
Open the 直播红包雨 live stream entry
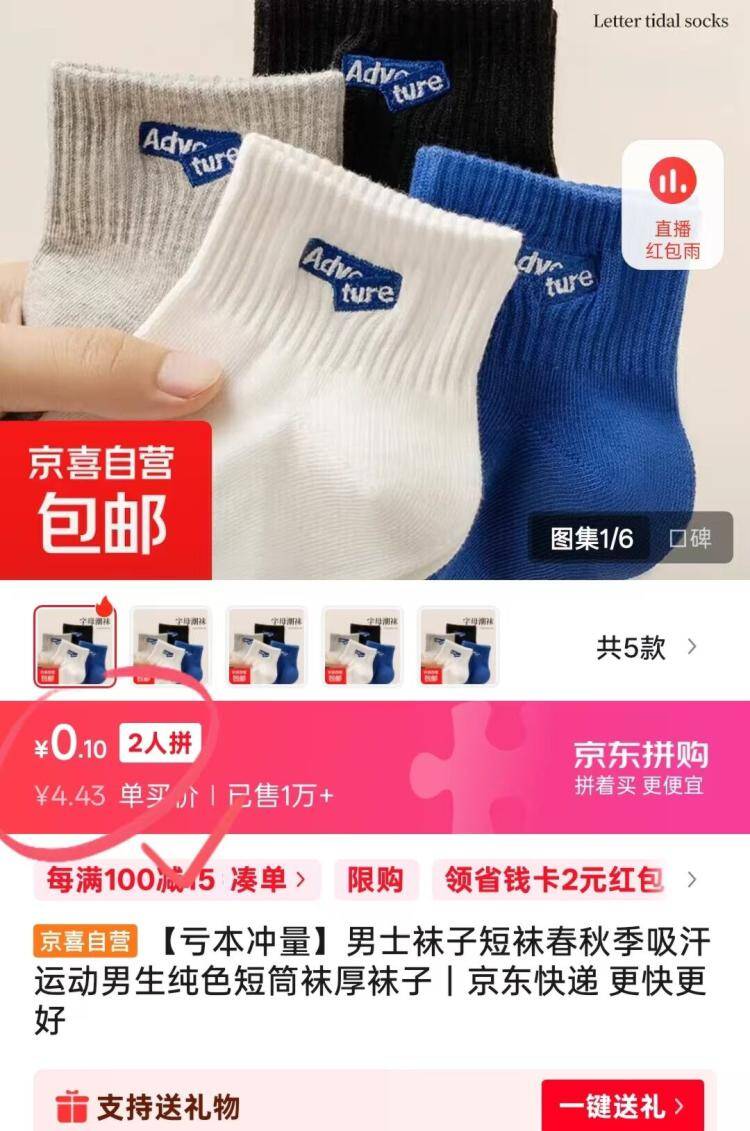pos(672,205)
